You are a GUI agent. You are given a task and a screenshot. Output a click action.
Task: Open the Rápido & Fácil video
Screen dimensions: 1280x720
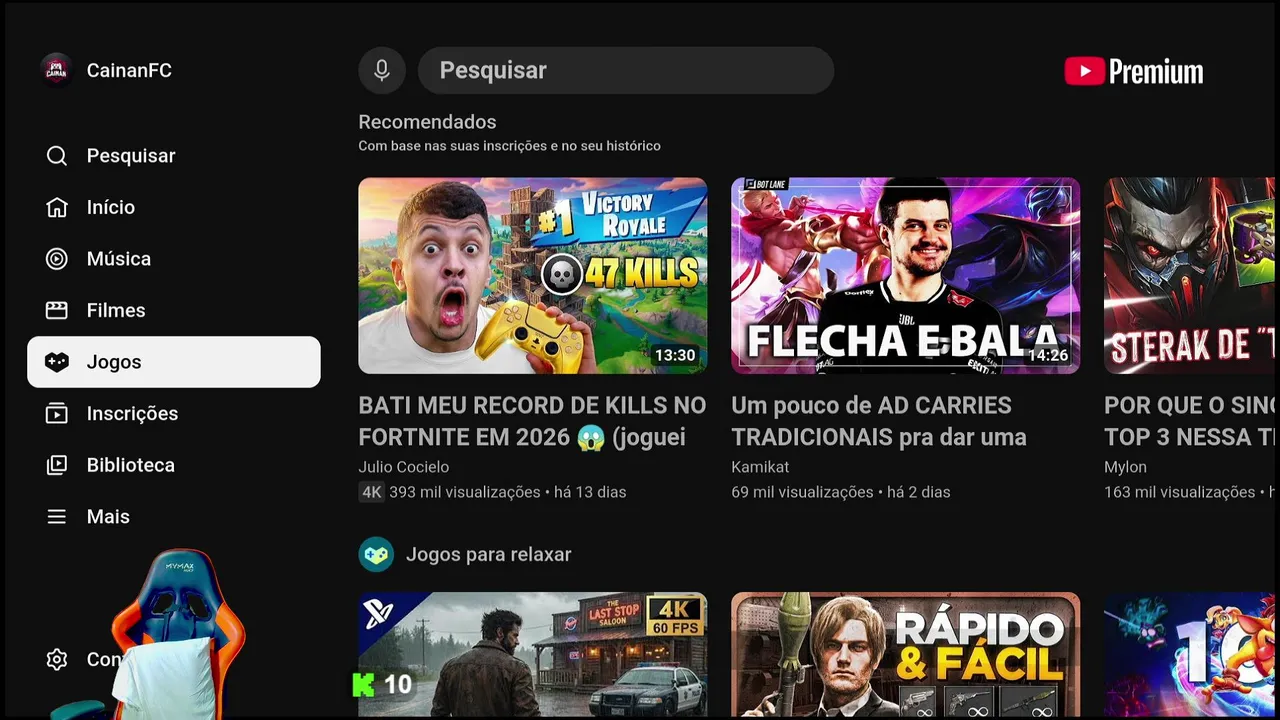(905, 655)
